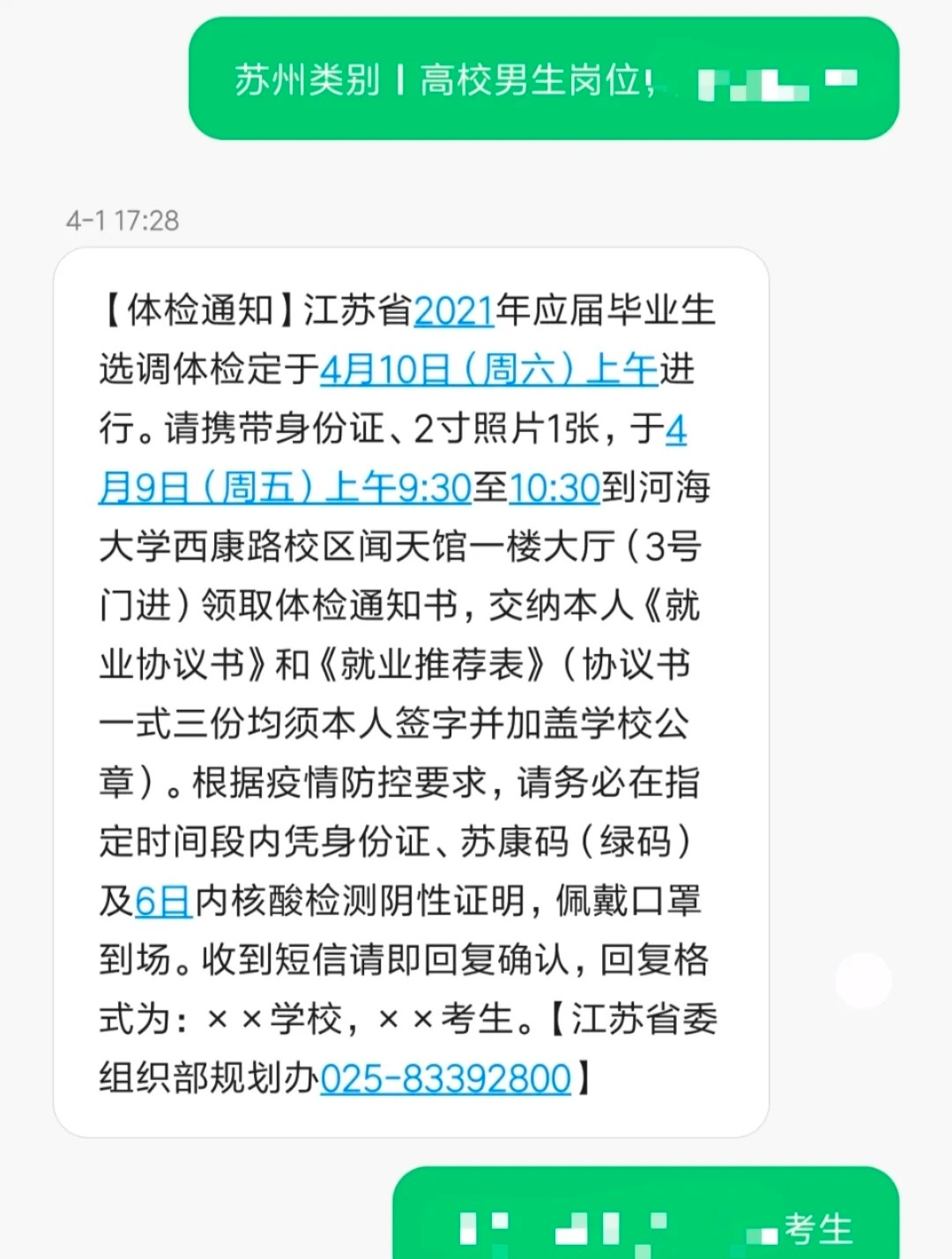Dial the 025-83392800 phone number link
This screenshot has height=1259, width=952.
click(450, 1076)
